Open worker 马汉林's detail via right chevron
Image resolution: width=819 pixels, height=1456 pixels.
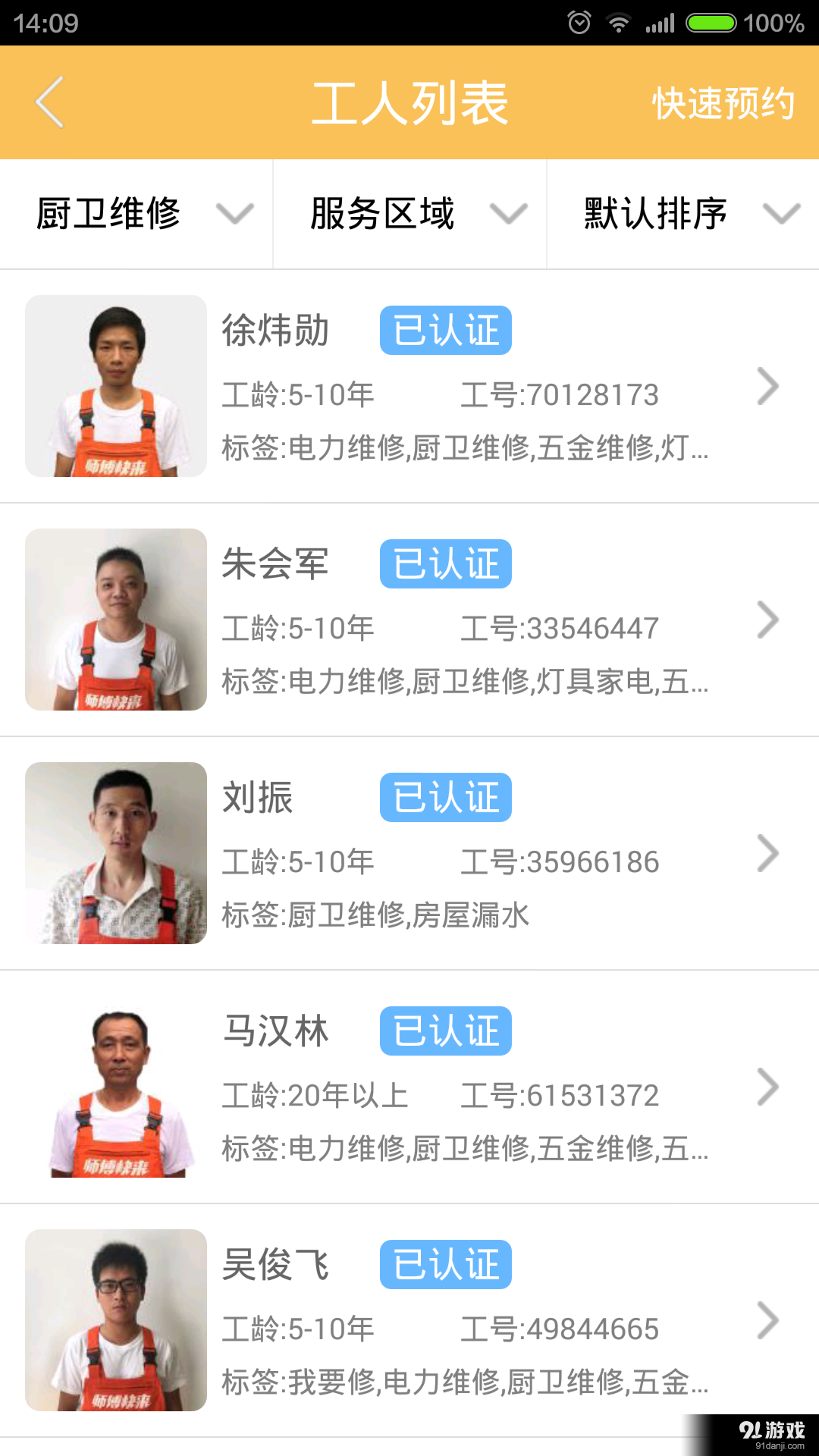pyautogui.click(x=769, y=1087)
